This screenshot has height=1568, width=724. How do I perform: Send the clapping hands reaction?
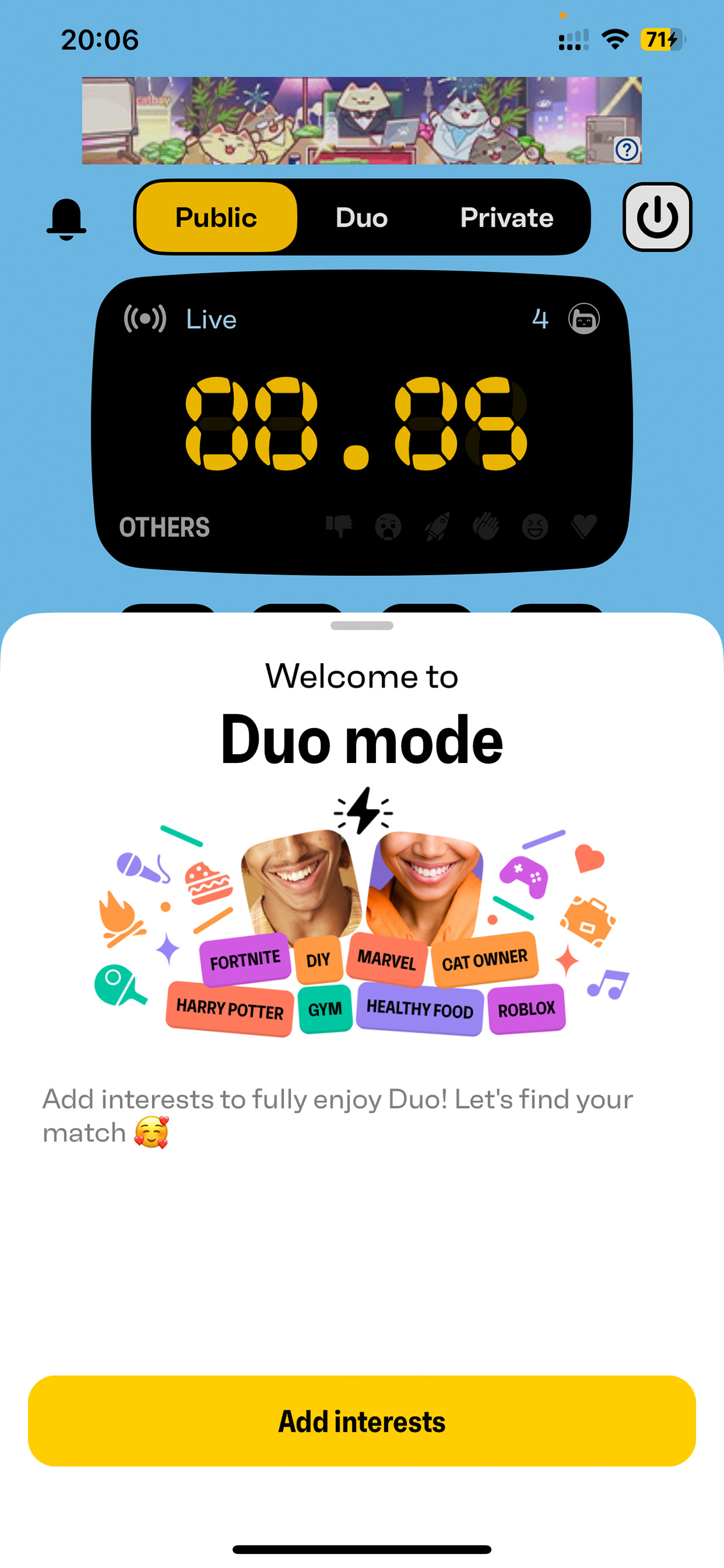486,526
